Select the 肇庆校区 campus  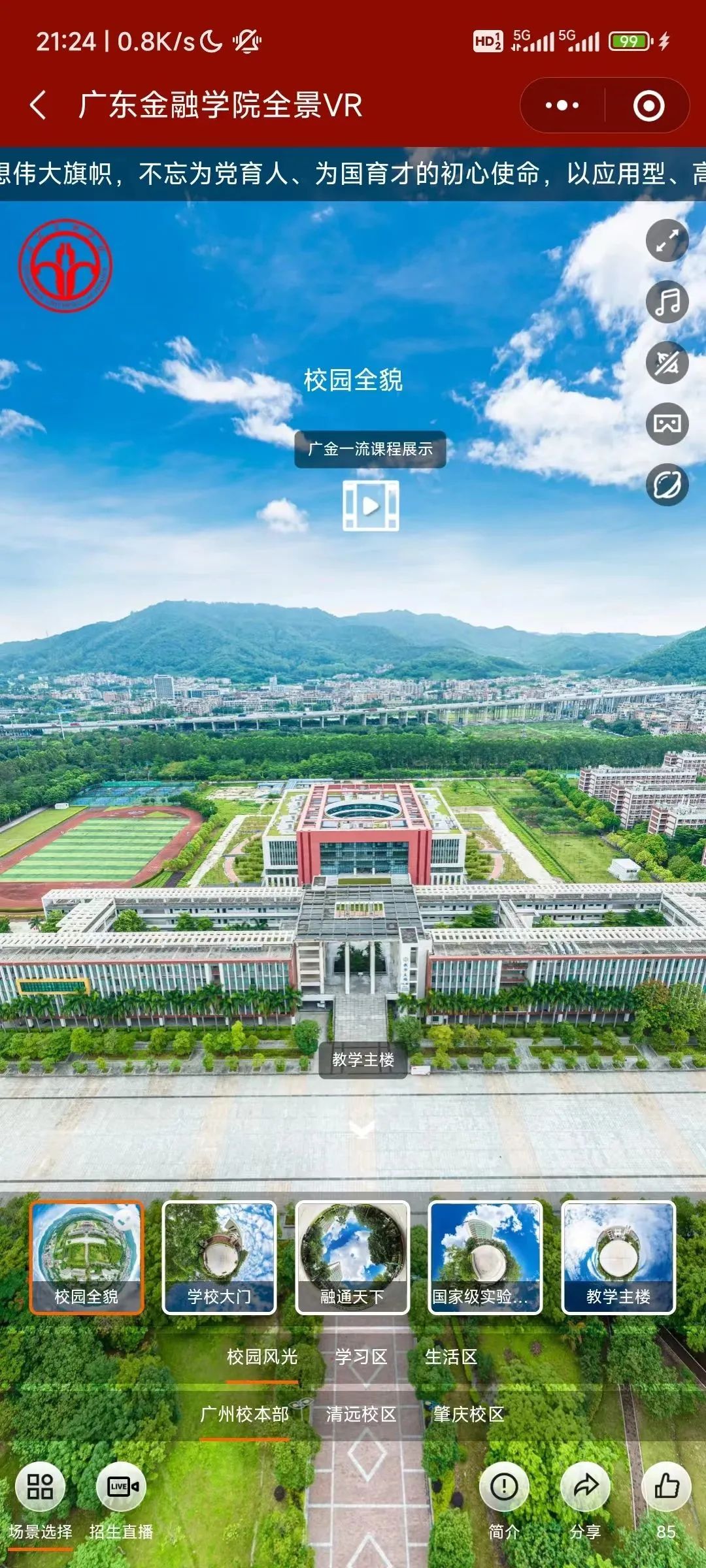click(x=469, y=1414)
